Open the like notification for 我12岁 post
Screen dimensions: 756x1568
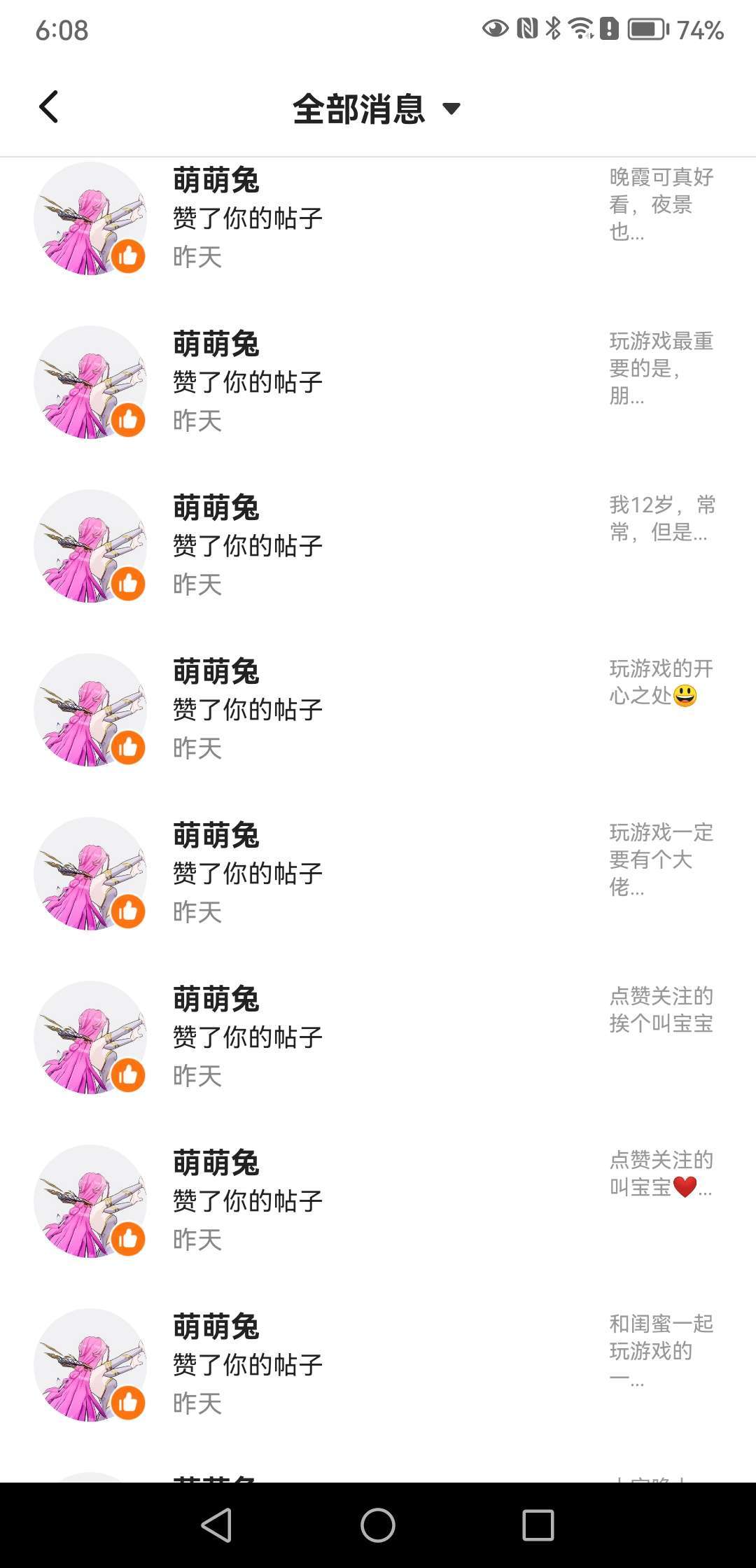tap(378, 546)
